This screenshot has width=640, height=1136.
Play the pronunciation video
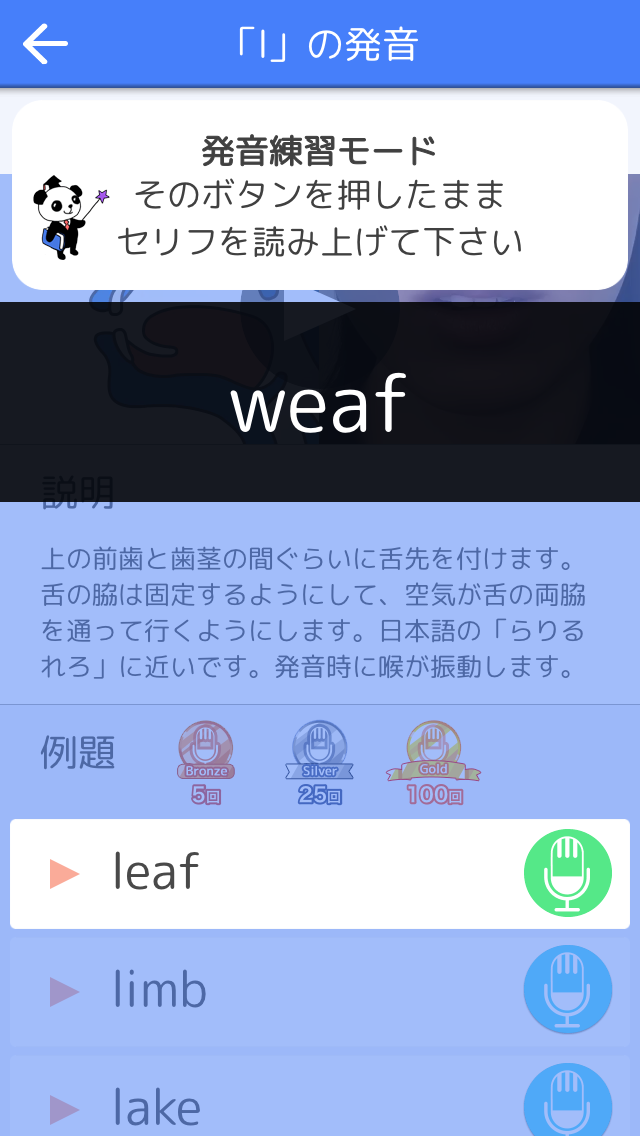320,310
